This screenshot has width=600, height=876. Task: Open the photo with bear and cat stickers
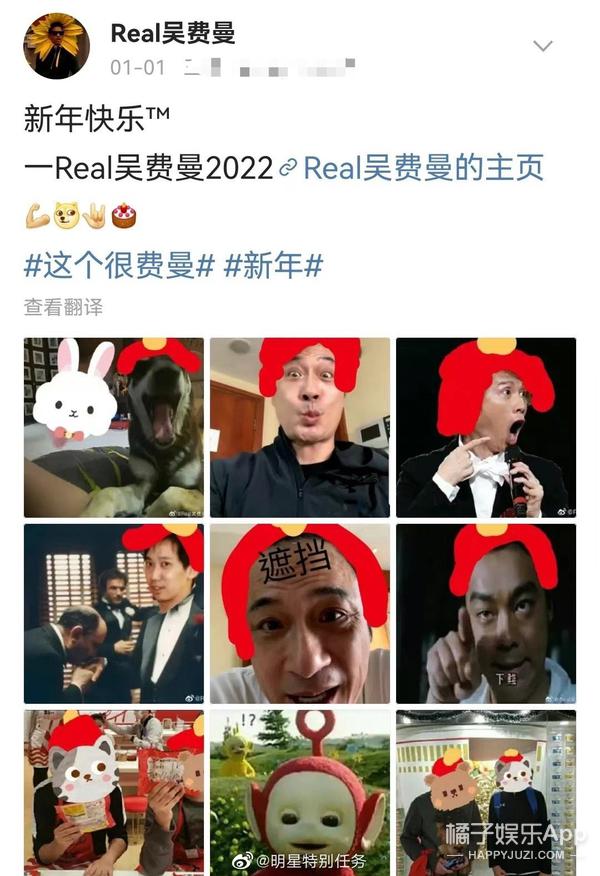tap(486, 792)
